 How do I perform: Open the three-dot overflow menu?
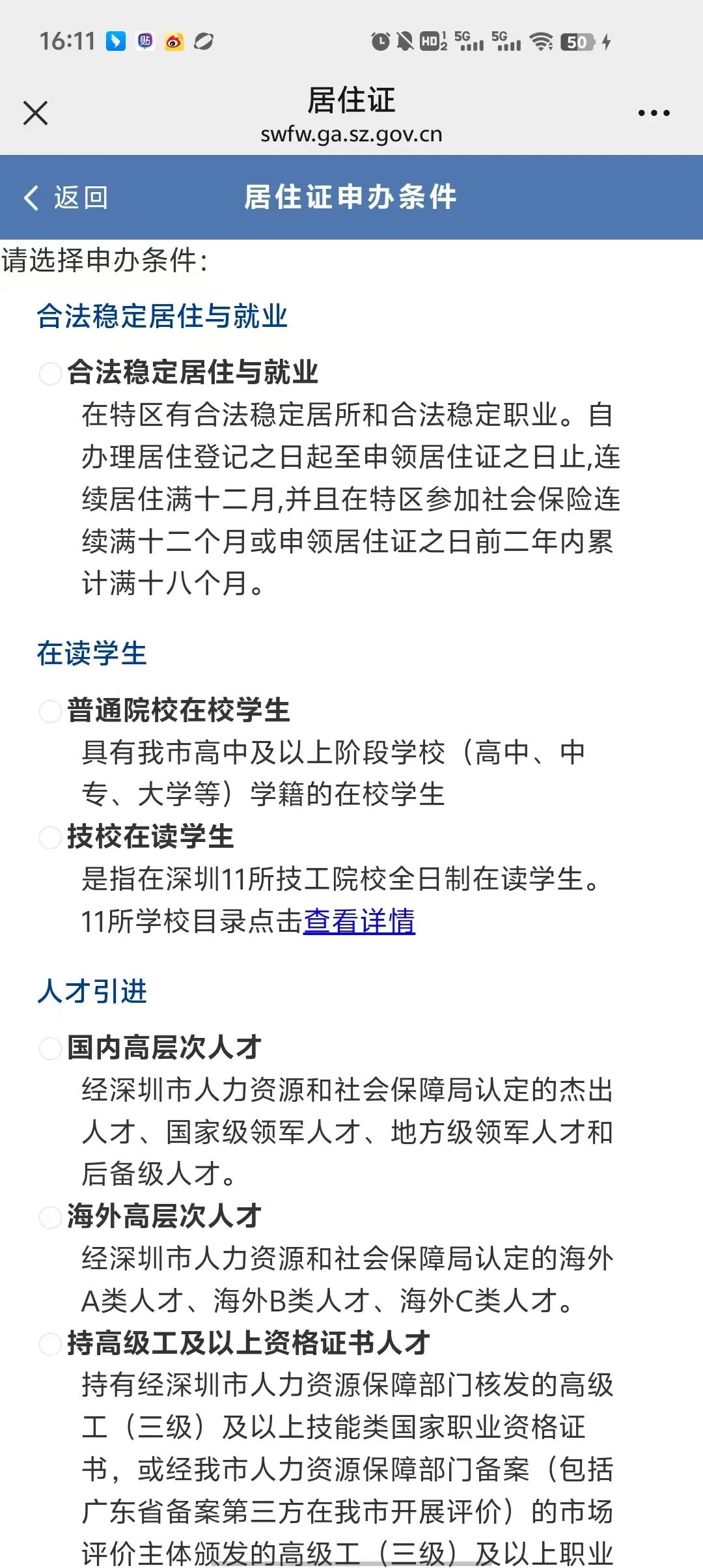click(654, 113)
